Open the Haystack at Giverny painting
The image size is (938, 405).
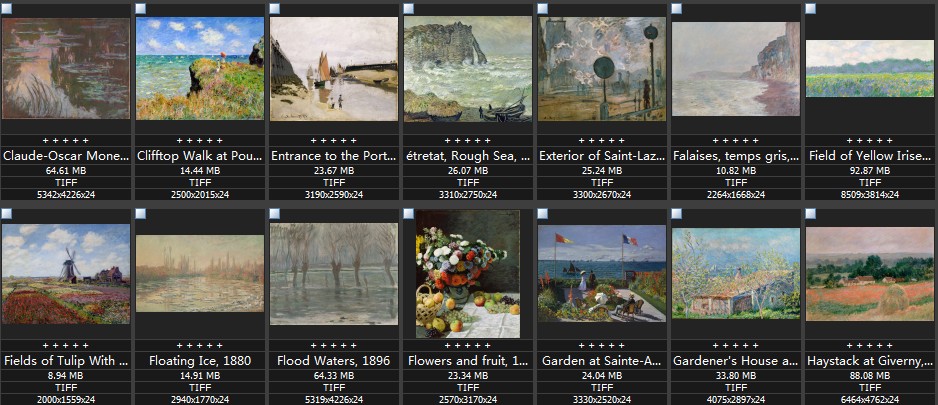click(870, 273)
